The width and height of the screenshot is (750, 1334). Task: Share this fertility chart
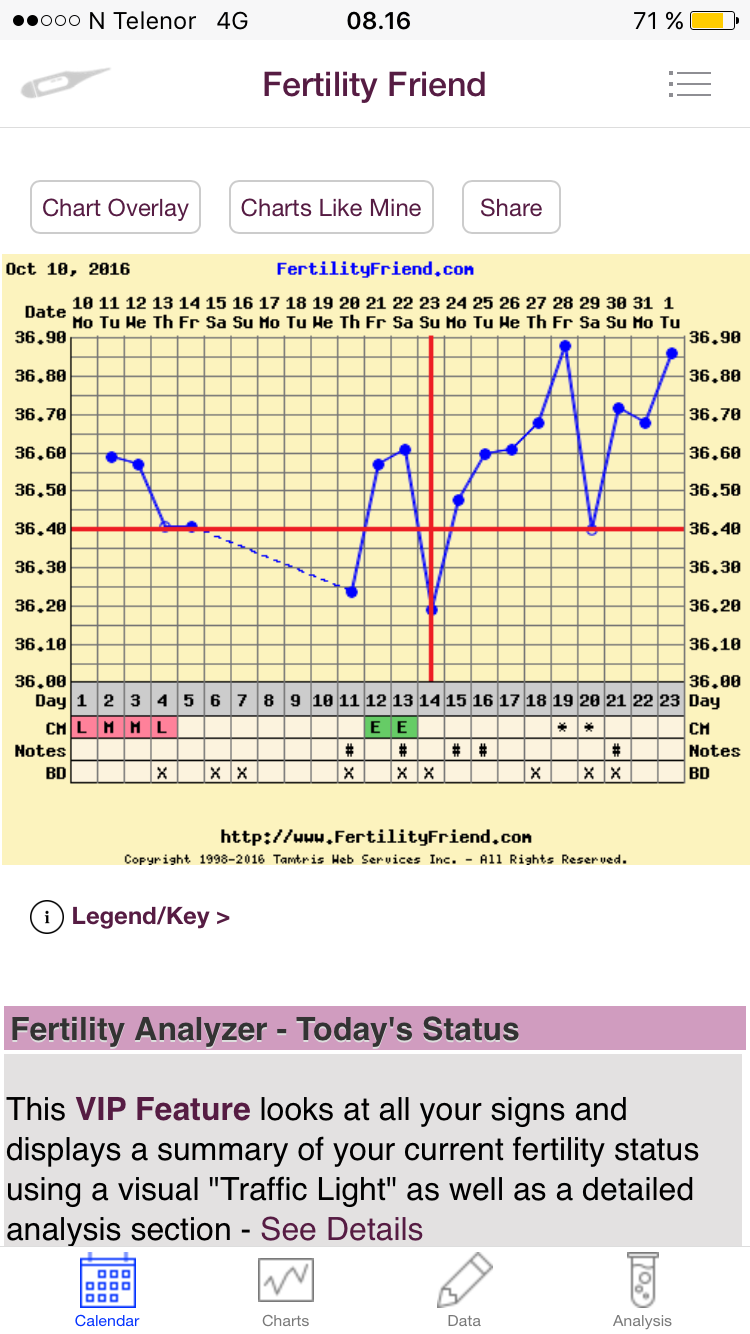(510, 208)
